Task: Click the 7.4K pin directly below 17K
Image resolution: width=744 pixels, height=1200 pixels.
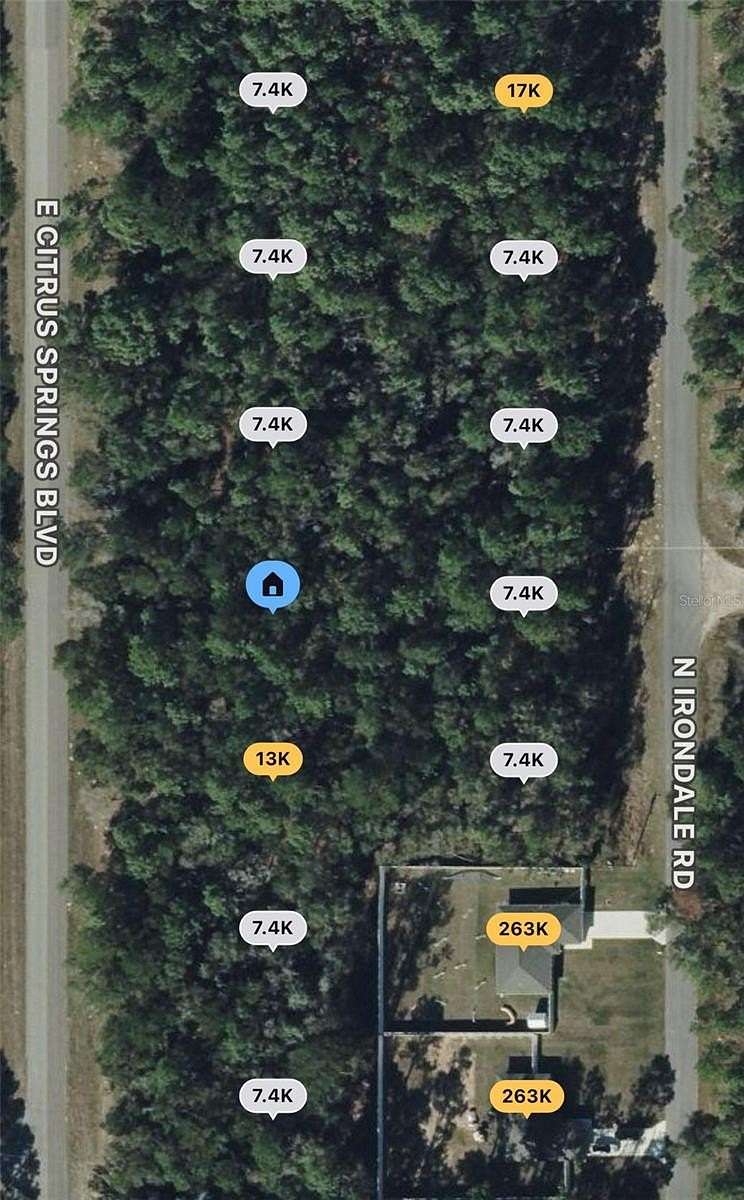Action: pos(524,256)
